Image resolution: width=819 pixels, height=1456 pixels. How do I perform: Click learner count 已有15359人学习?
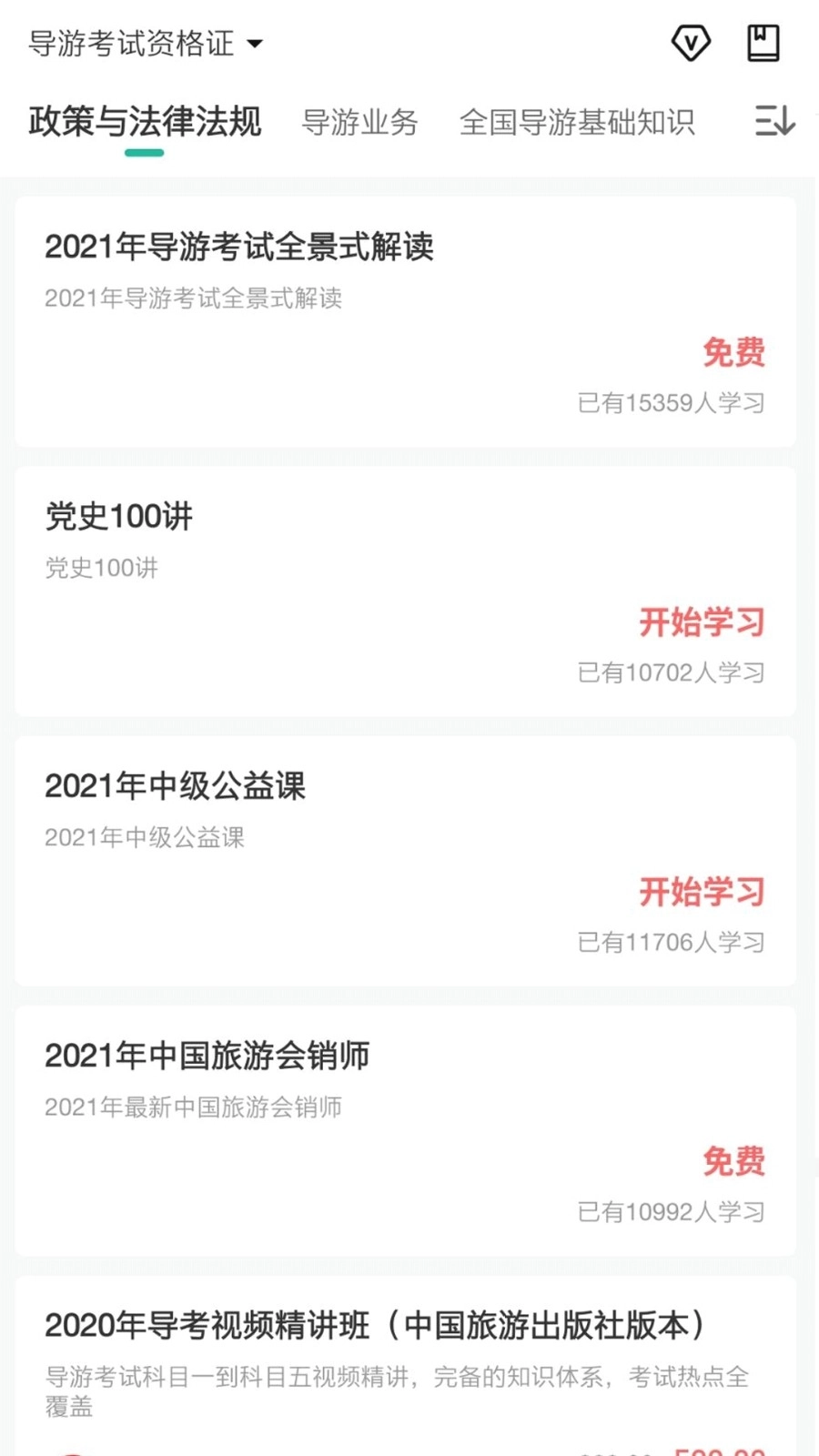click(672, 402)
